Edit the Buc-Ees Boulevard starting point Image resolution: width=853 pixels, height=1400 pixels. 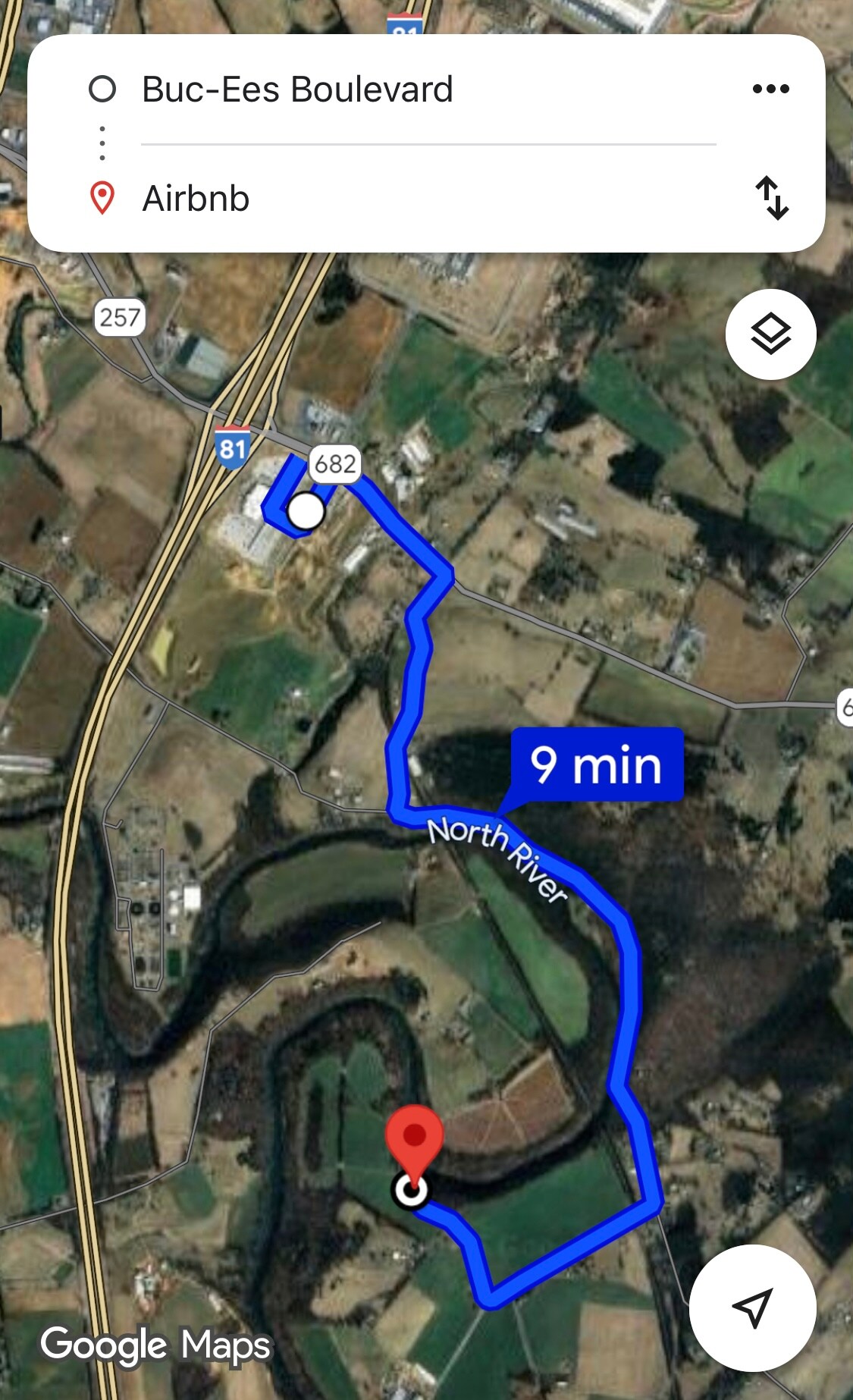pyautogui.click(x=297, y=89)
